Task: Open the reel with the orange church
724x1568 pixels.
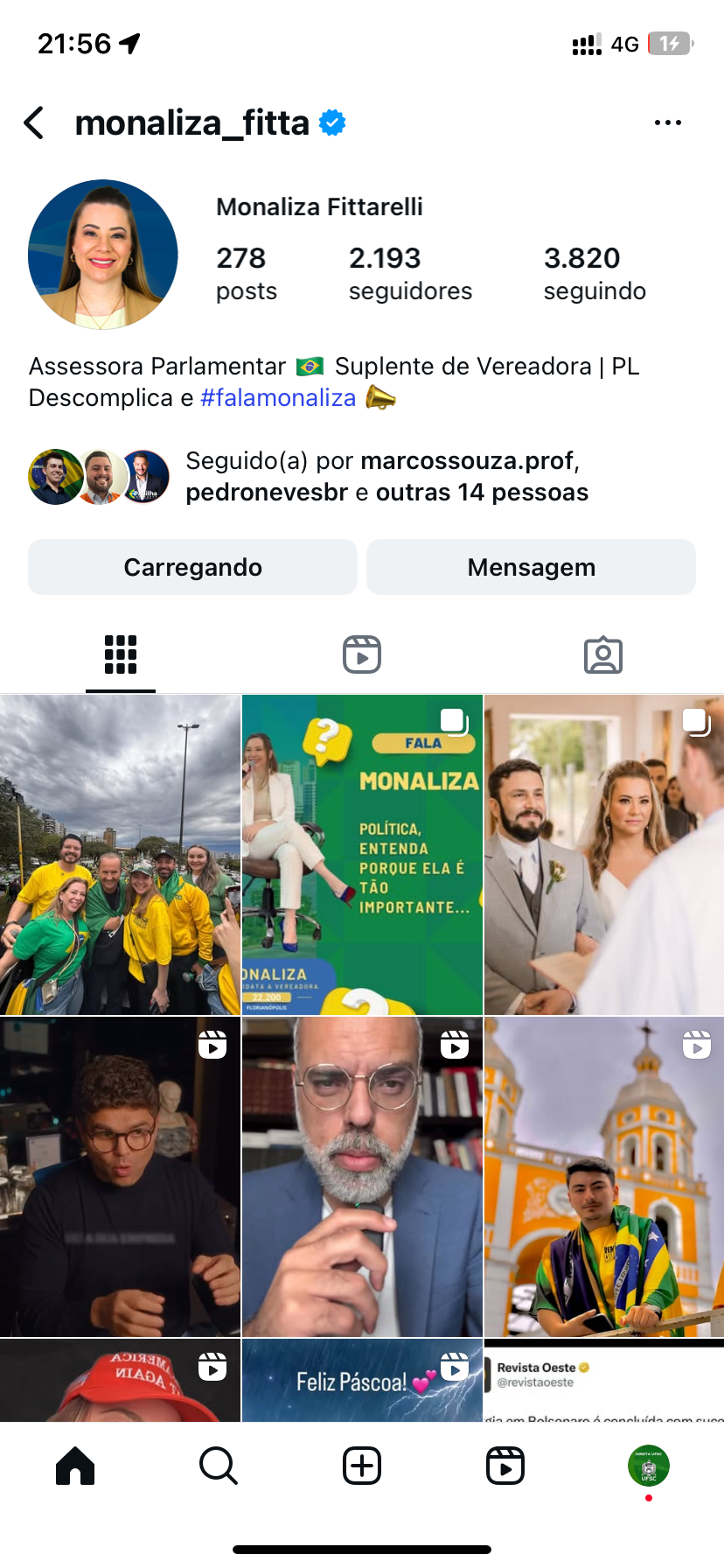Action: coord(603,1176)
